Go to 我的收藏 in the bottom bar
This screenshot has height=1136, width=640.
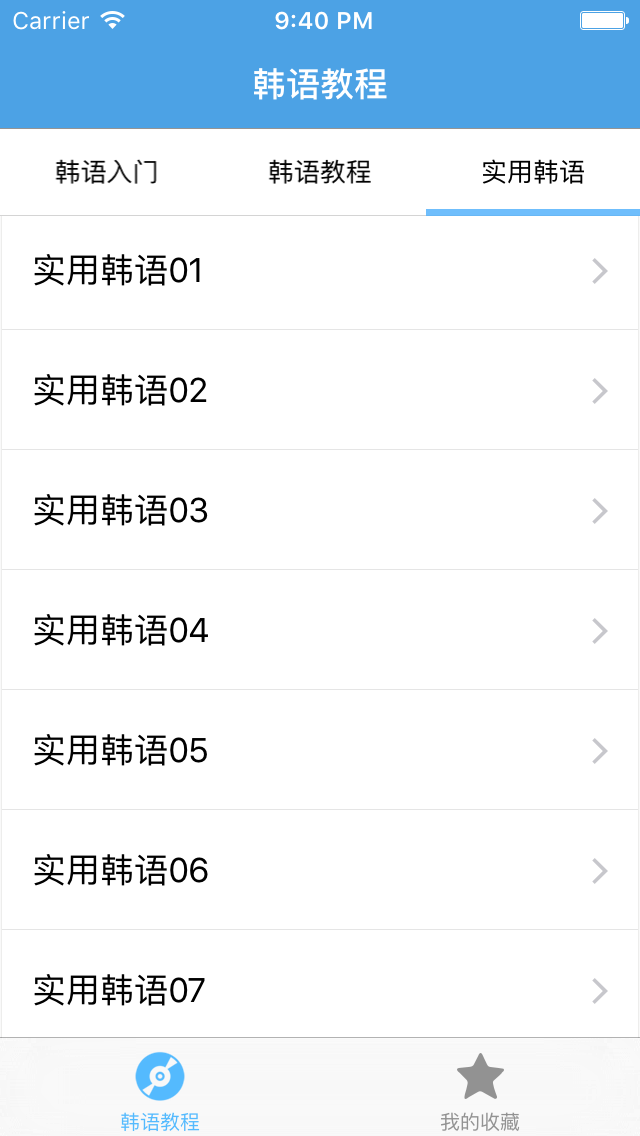480,1090
